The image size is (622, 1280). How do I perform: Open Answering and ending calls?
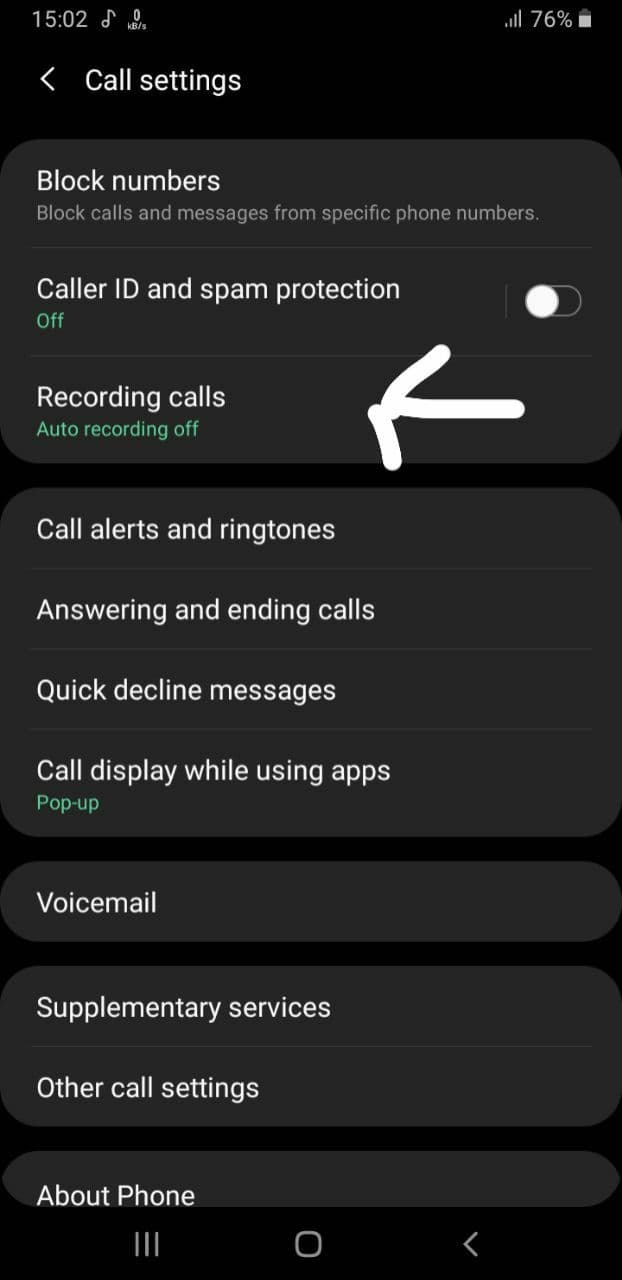click(311, 609)
